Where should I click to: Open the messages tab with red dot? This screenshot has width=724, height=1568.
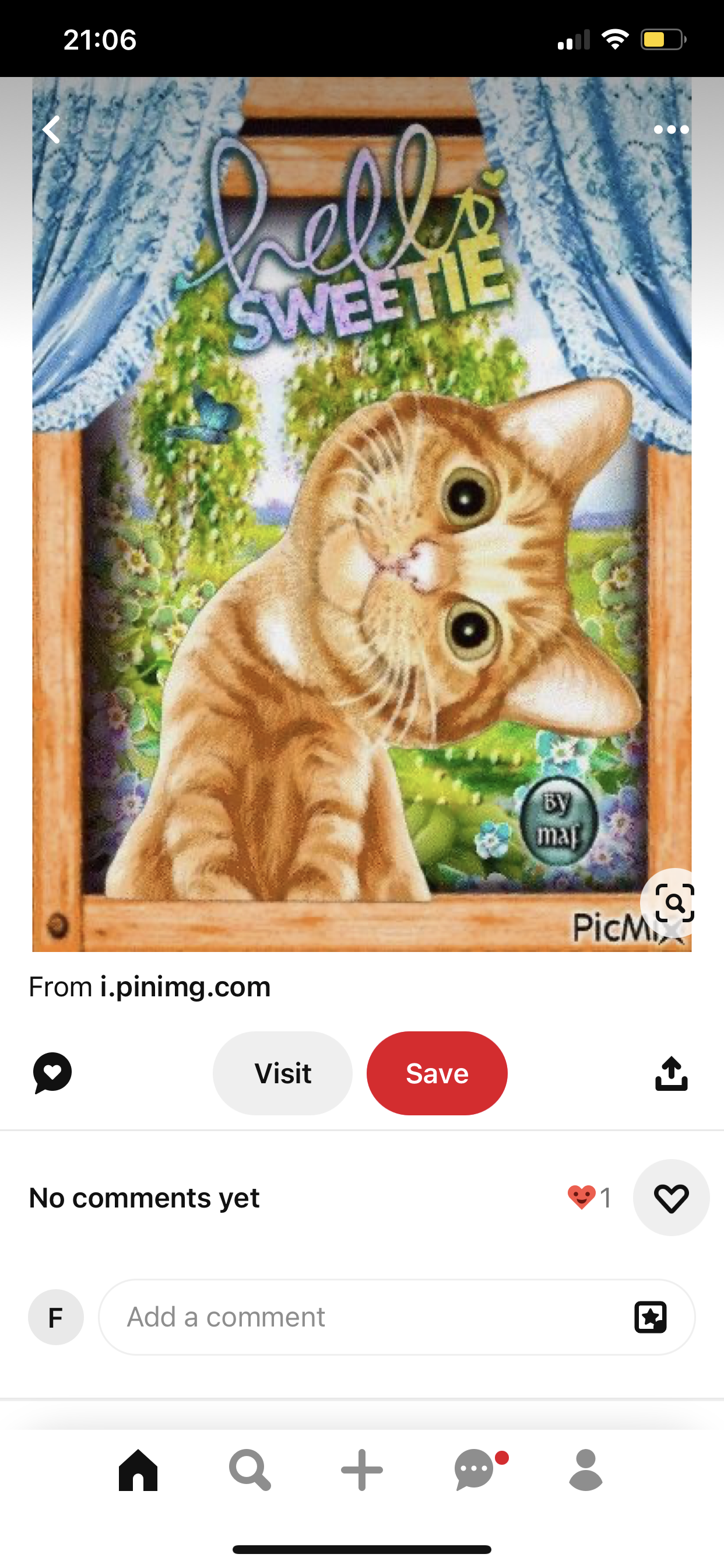click(475, 1470)
